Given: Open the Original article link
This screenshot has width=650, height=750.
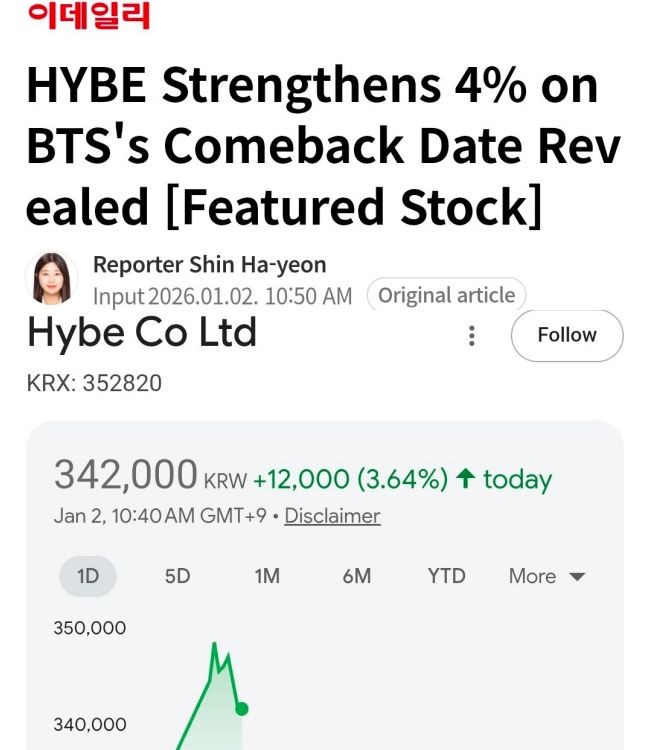Looking at the screenshot, I should tap(446, 296).
